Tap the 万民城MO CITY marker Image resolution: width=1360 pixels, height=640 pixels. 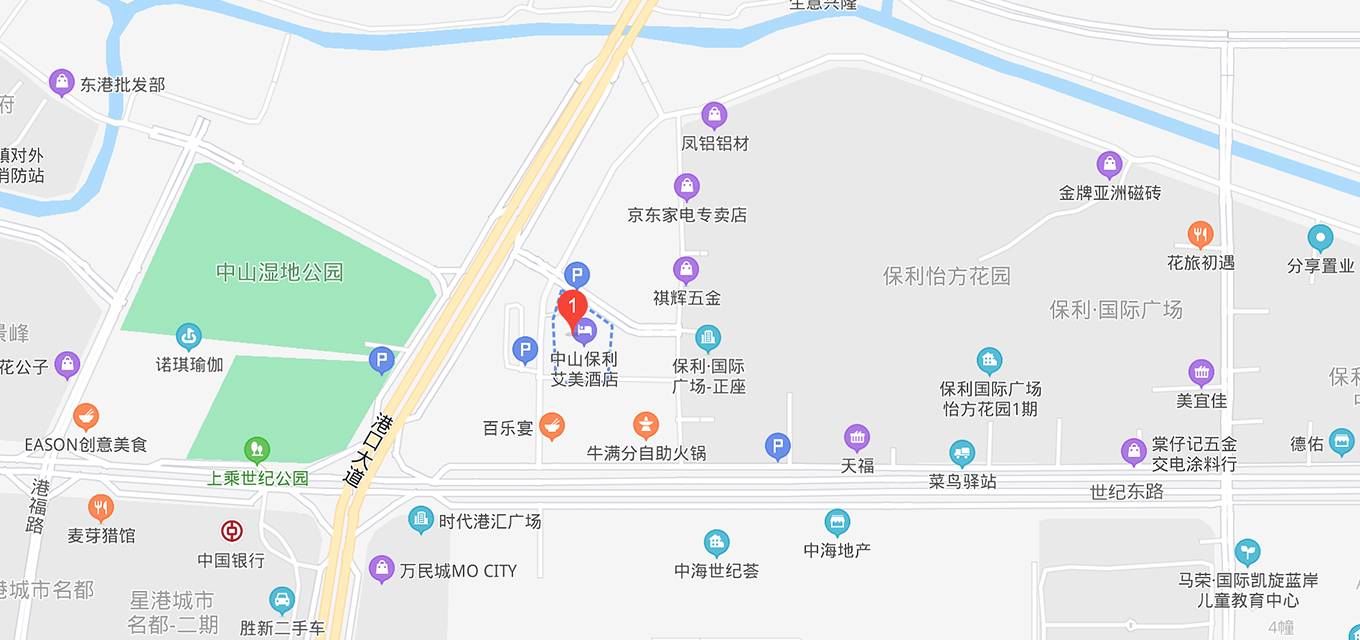381,570
